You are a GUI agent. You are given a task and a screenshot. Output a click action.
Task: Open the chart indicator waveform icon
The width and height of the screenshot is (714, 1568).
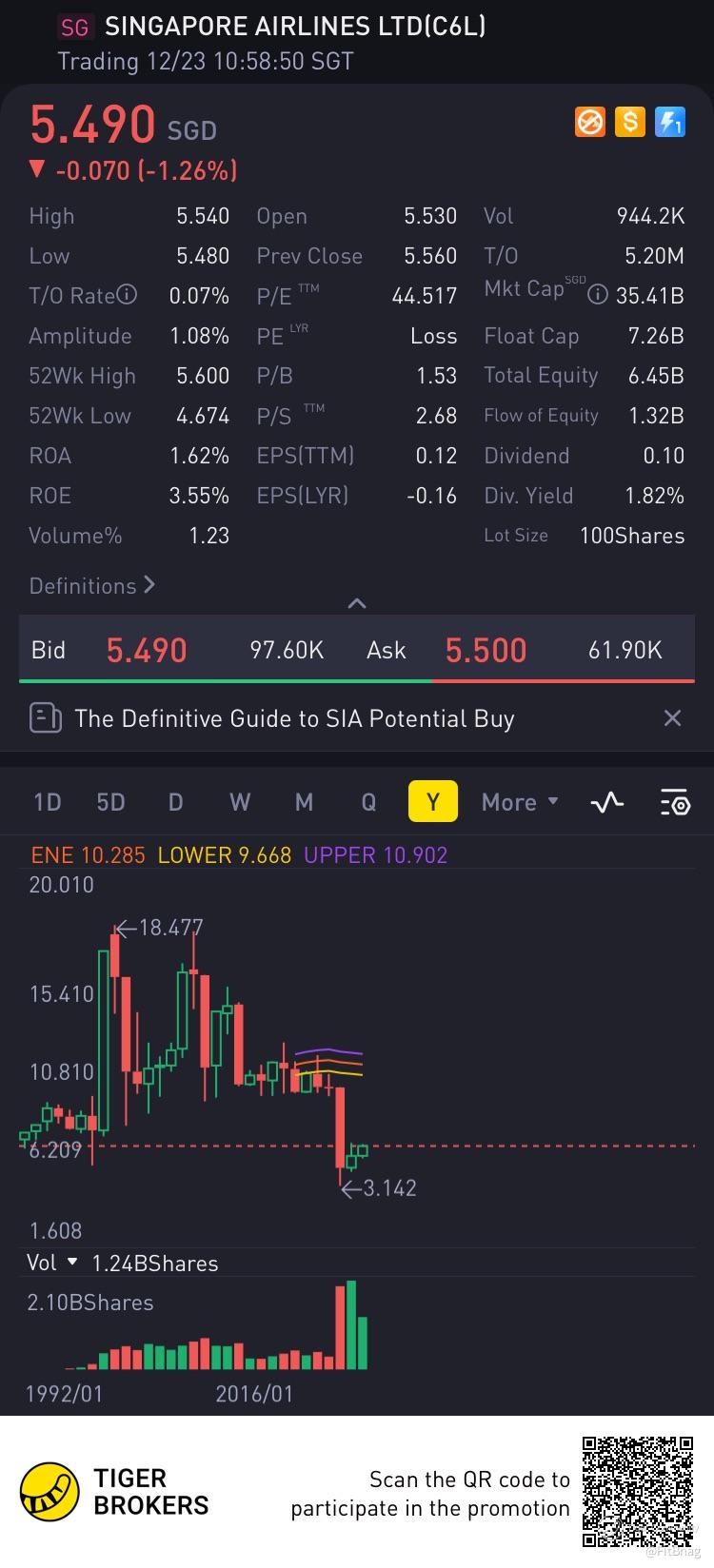click(607, 802)
